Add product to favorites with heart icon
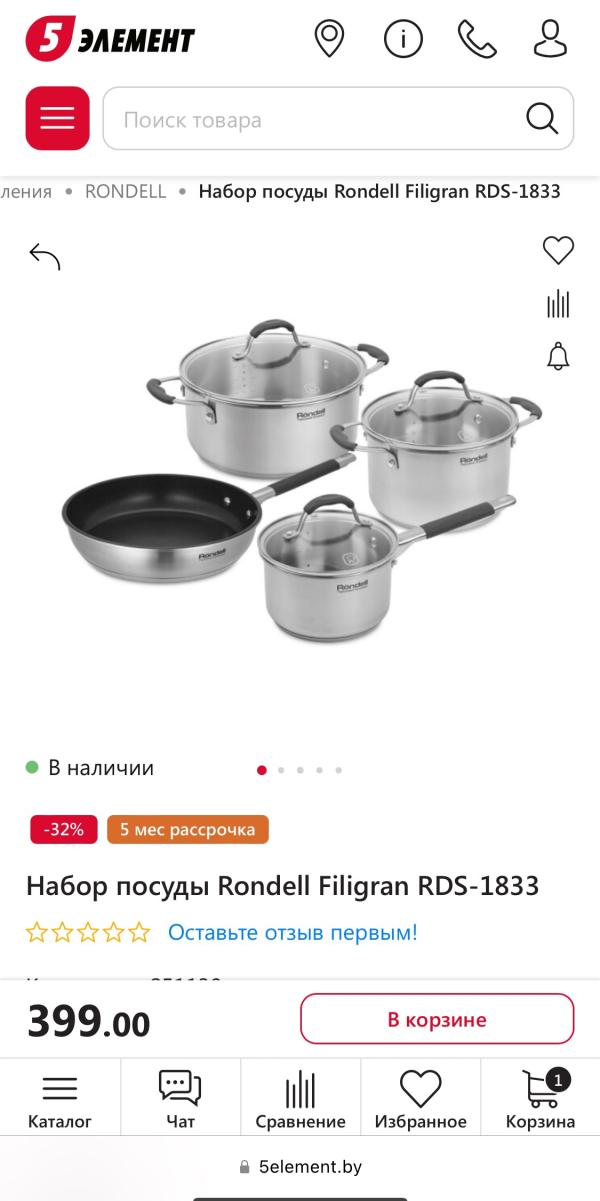600x1201 pixels. (x=558, y=250)
